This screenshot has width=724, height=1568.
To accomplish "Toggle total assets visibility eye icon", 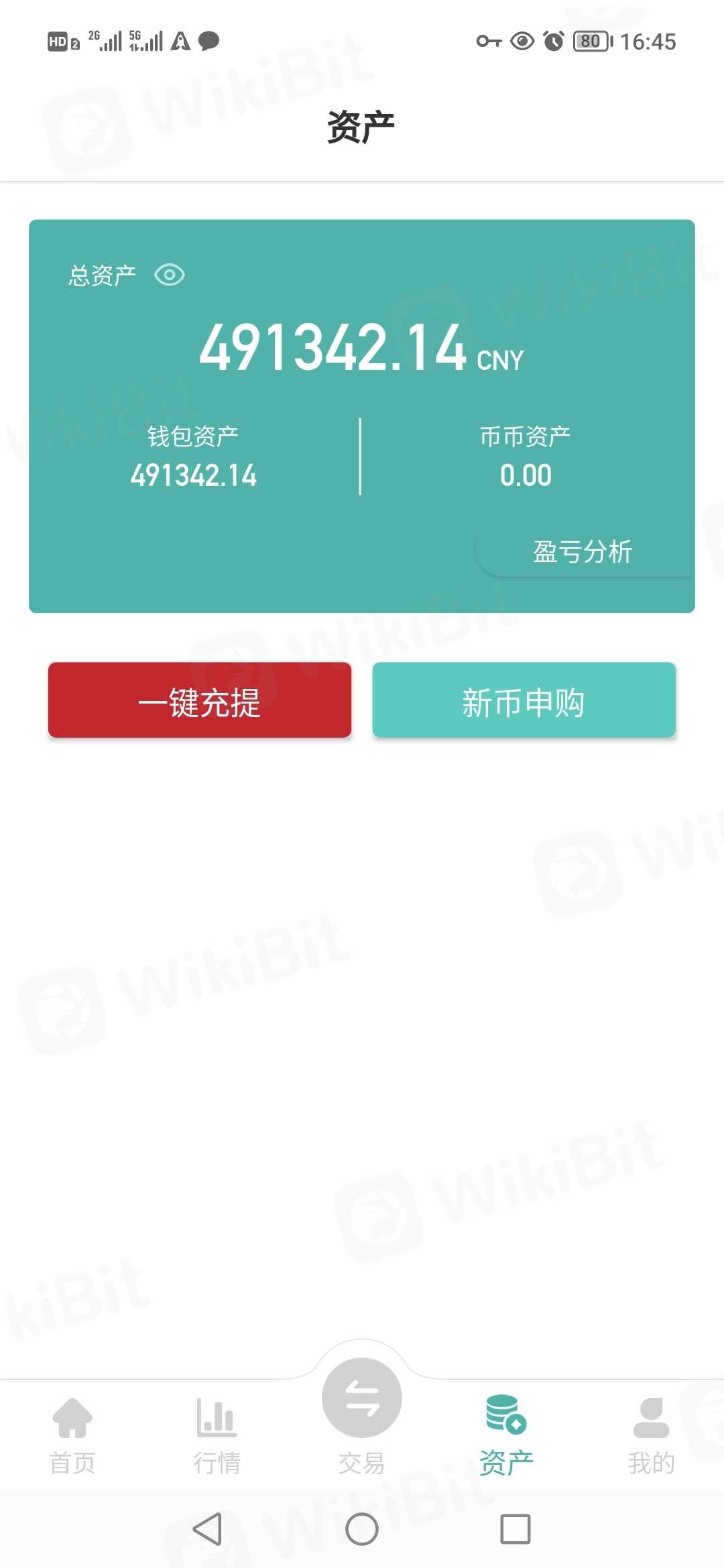I will tap(170, 275).
